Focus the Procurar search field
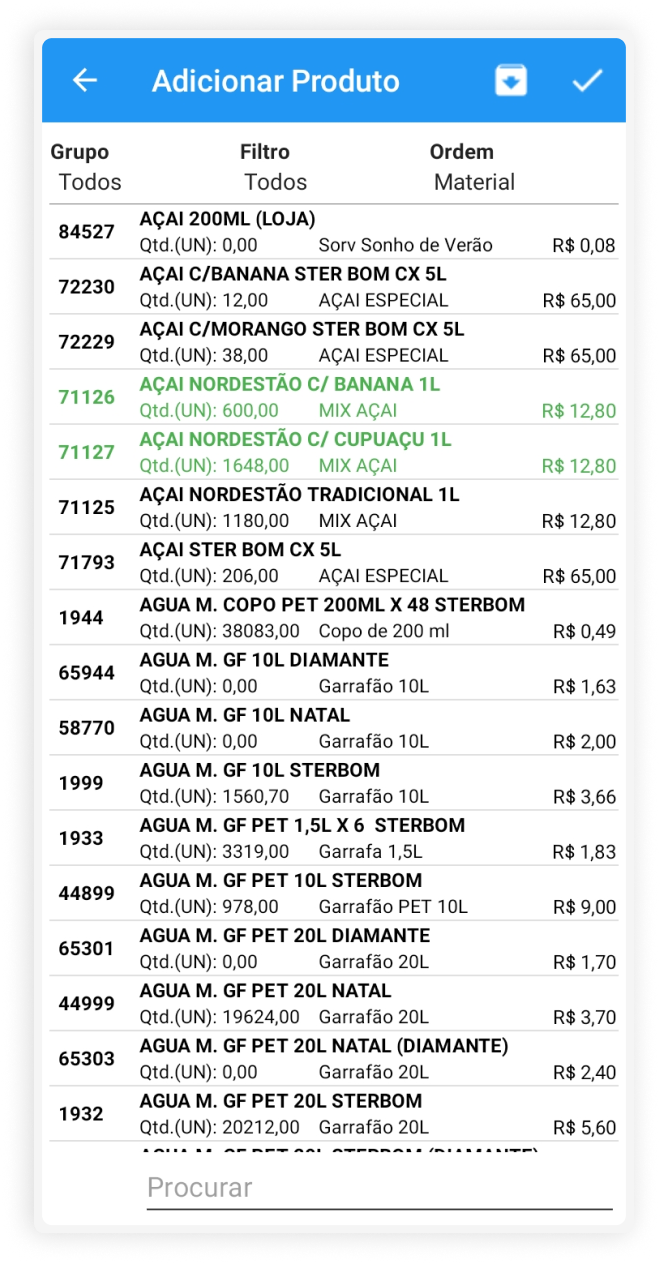 (x=378, y=1188)
